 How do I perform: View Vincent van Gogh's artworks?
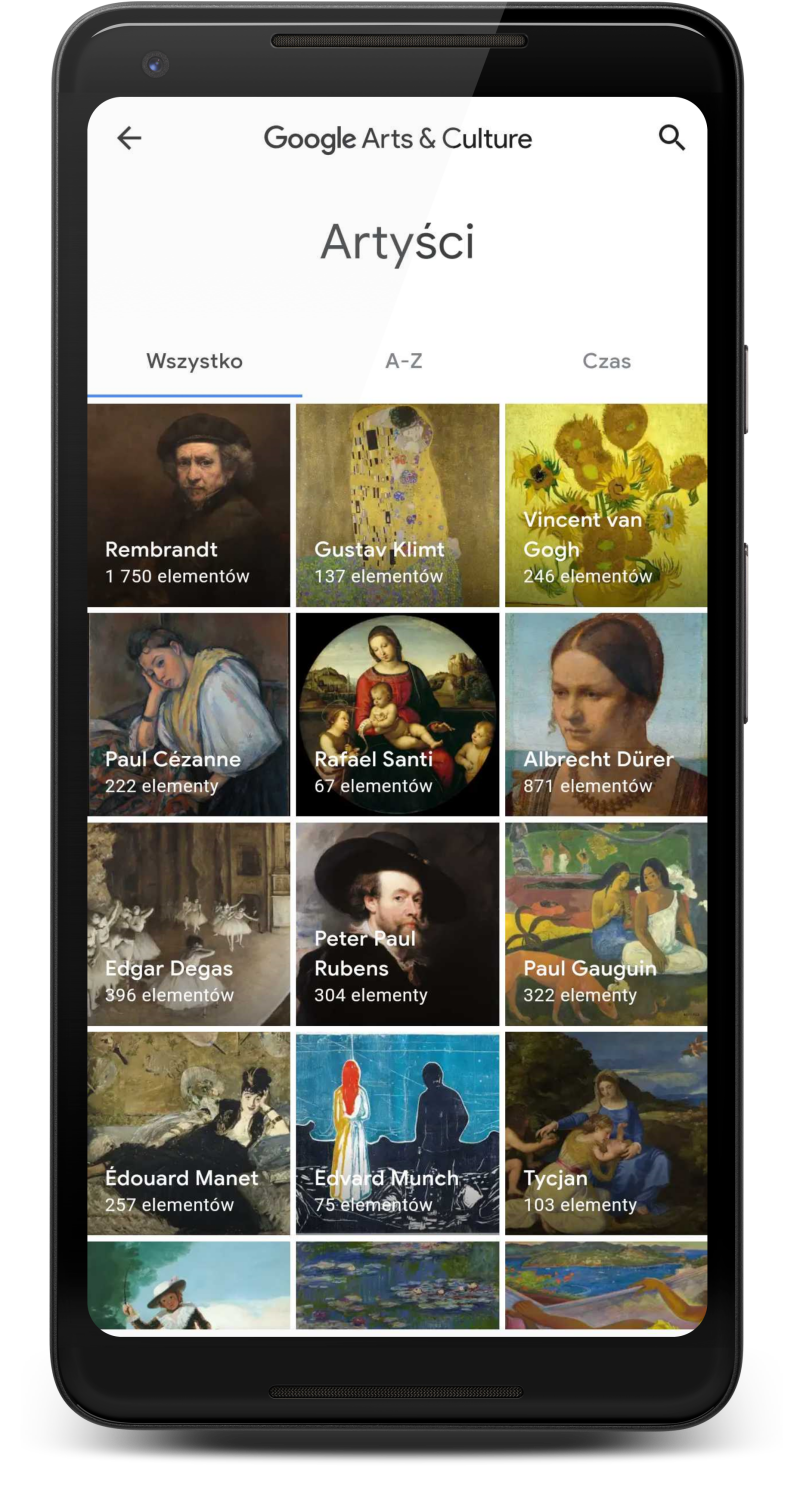coord(606,505)
